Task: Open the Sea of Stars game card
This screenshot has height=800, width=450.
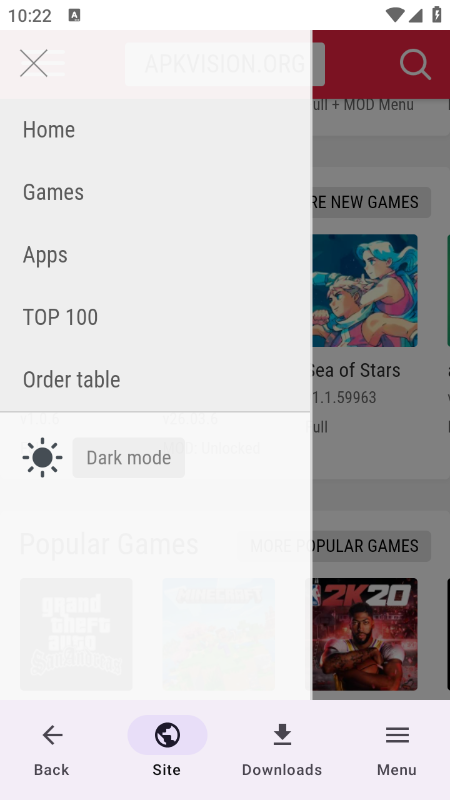Action: [364, 291]
